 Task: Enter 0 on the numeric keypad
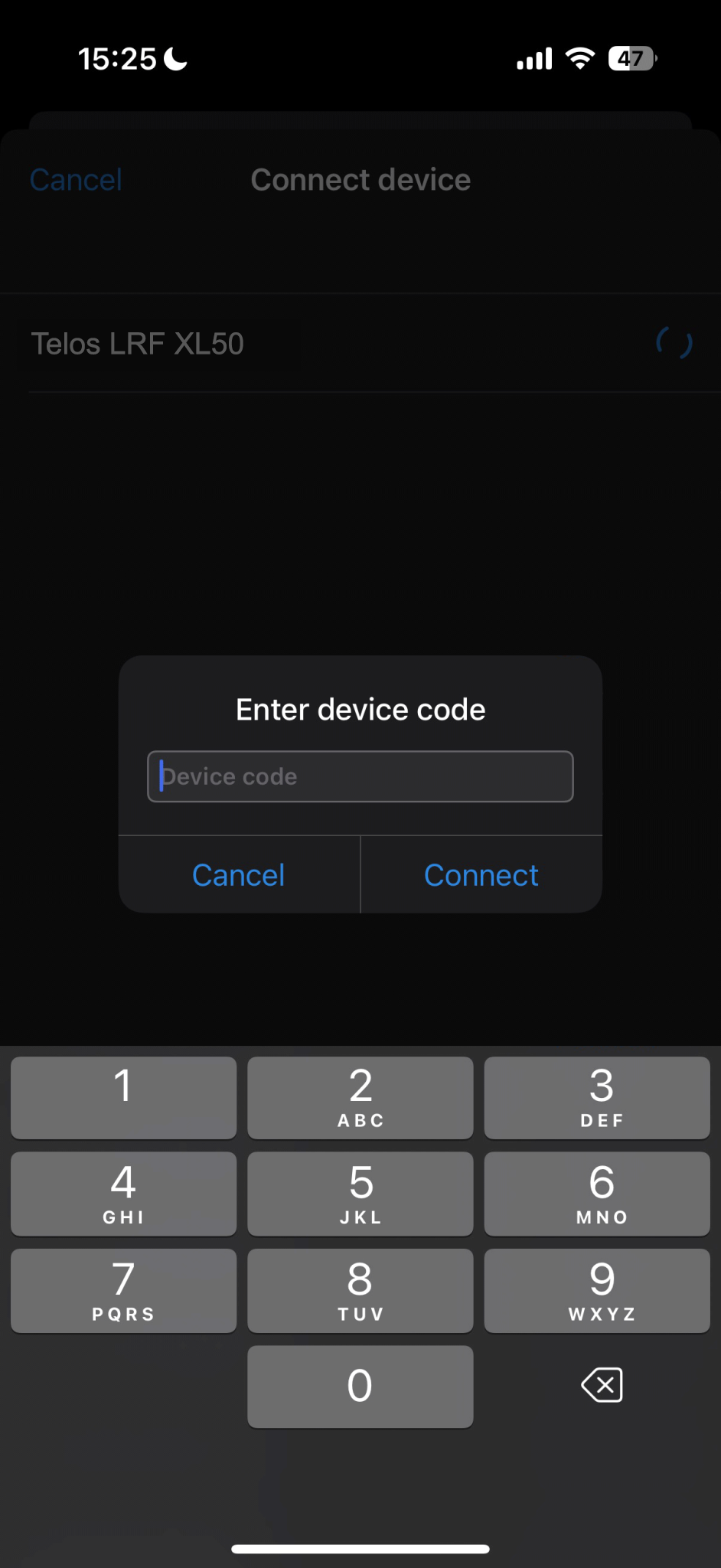(x=360, y=1387)
